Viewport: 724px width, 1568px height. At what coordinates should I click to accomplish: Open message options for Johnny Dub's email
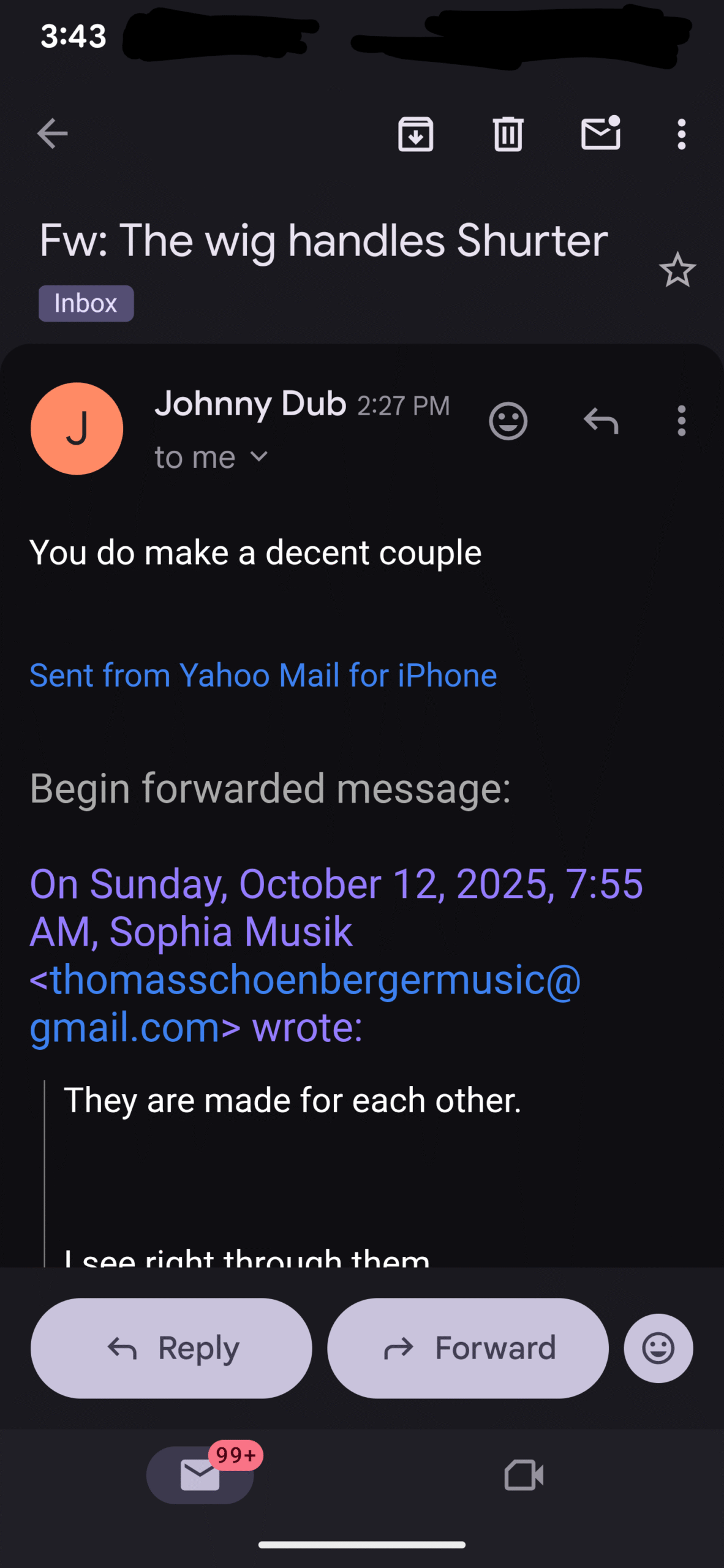click(x=681, y=421)
